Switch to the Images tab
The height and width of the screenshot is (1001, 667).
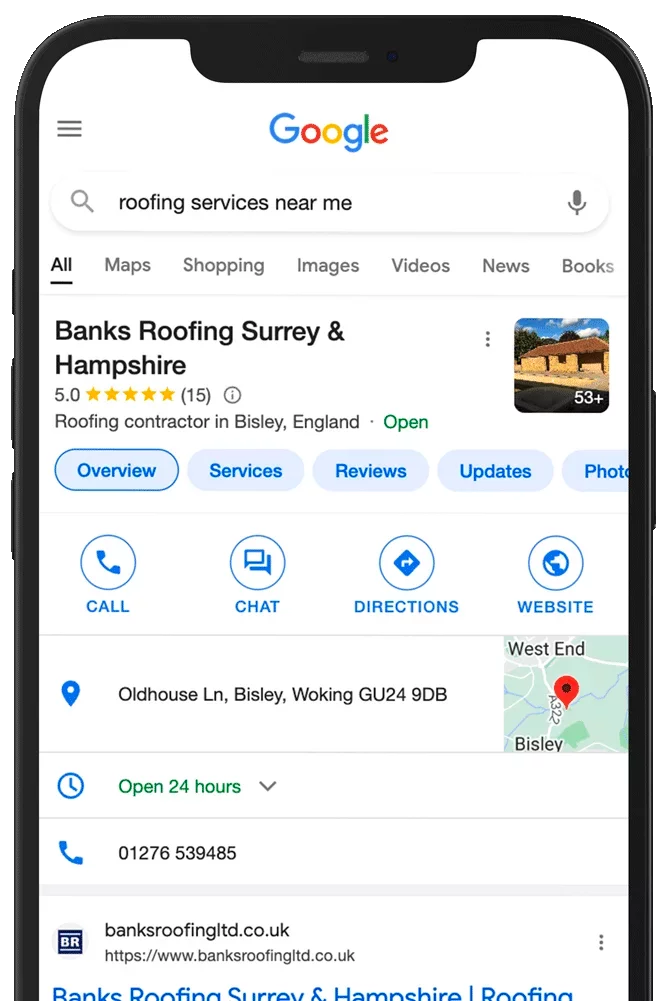(x=327, y=265)
